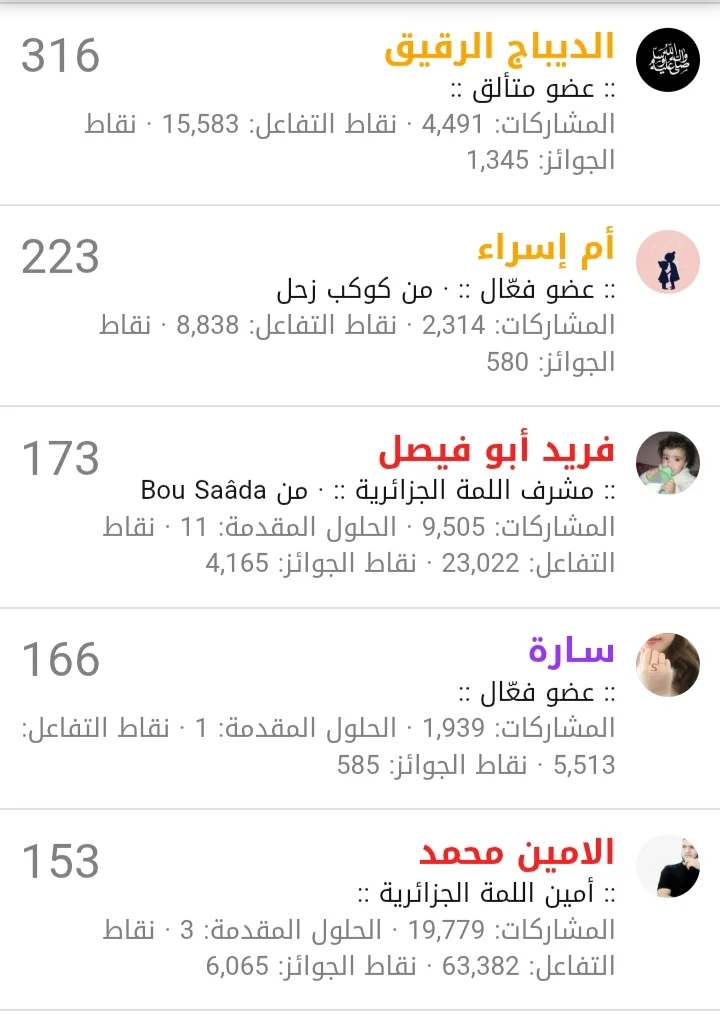Open الديباج الرقيق member profile link

[499, 48]
